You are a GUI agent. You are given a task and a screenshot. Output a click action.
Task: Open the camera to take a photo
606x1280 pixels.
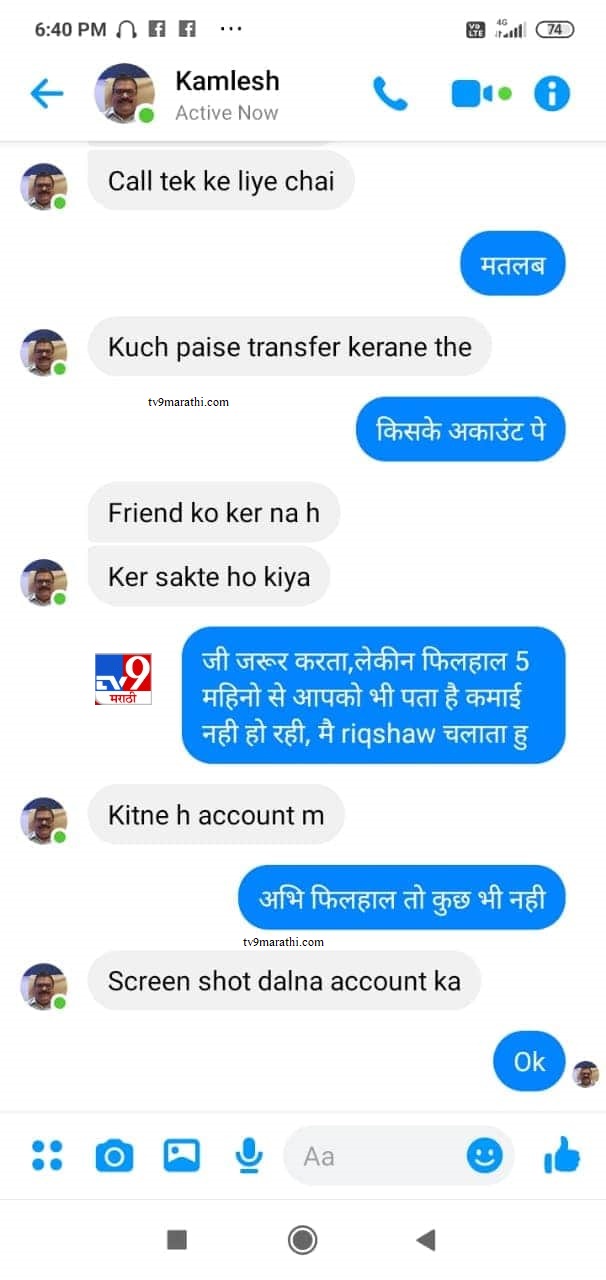pyautogui.click(x=114, y=1157)
